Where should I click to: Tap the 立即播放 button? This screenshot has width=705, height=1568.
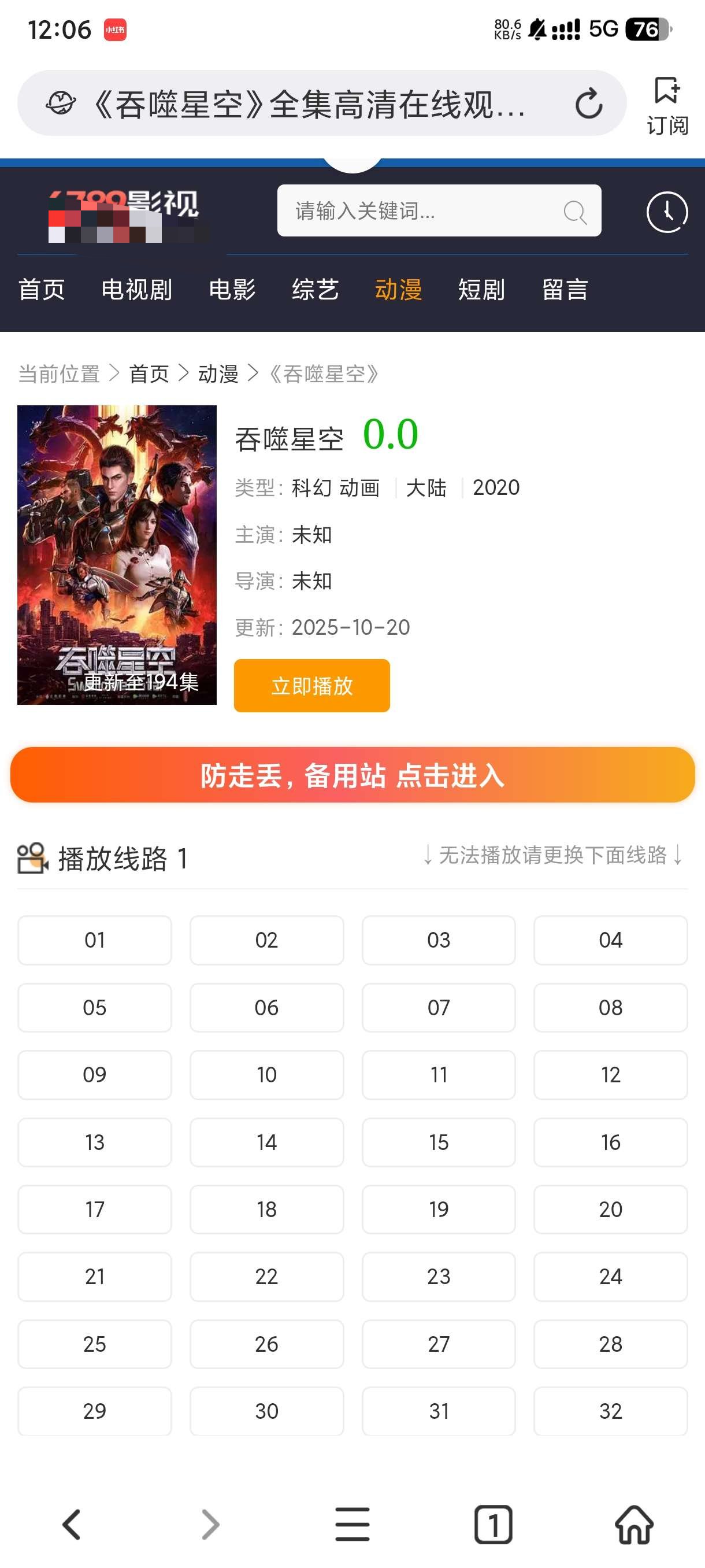[x=311, y=685]
